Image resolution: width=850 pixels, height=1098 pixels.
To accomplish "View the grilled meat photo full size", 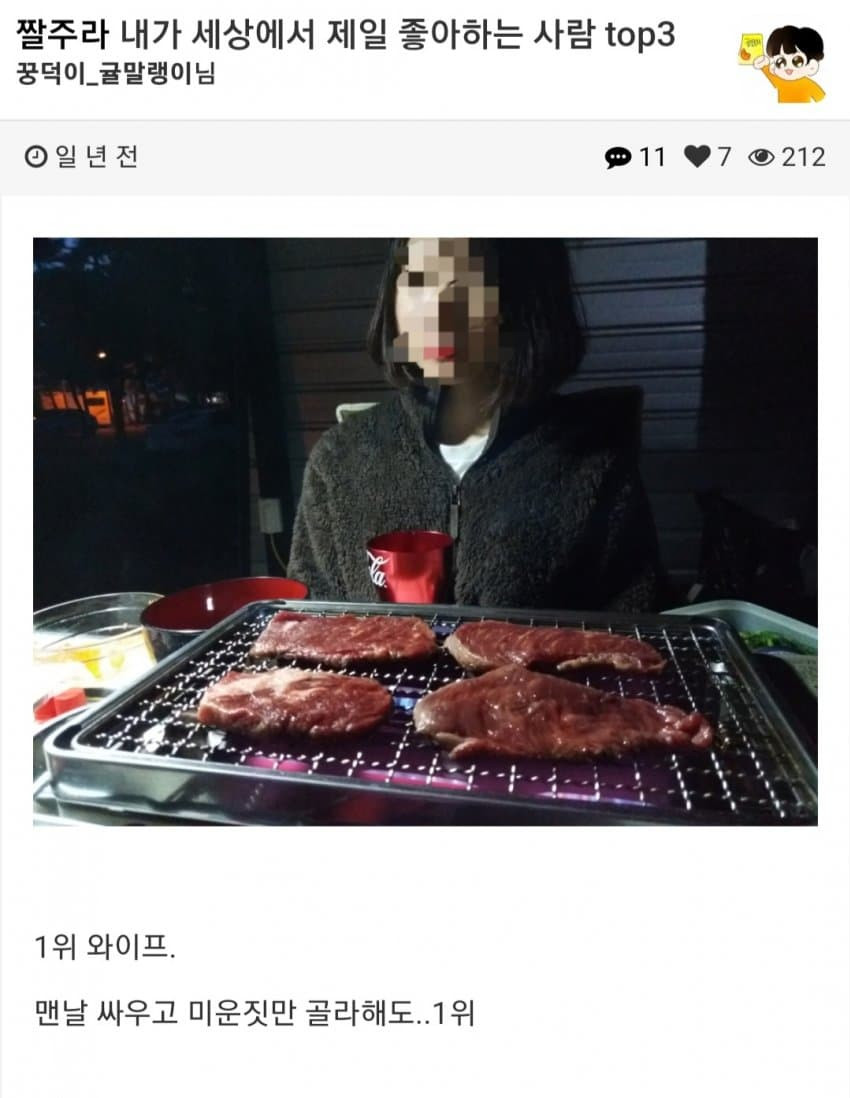I will (x=425, y=531).
